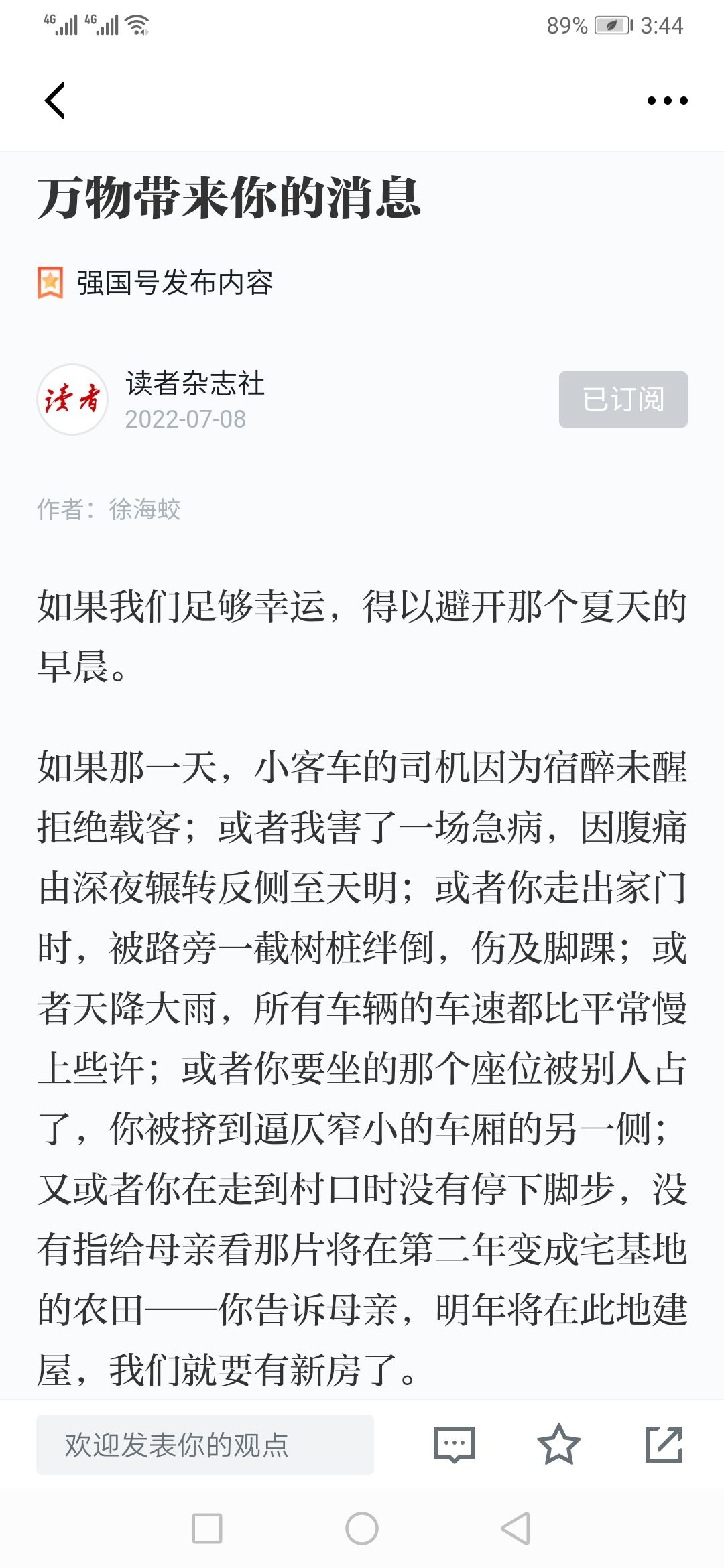Open the three-dot overflow menu
Viewport: 724px width, 1568px height.
click(667, 101)
